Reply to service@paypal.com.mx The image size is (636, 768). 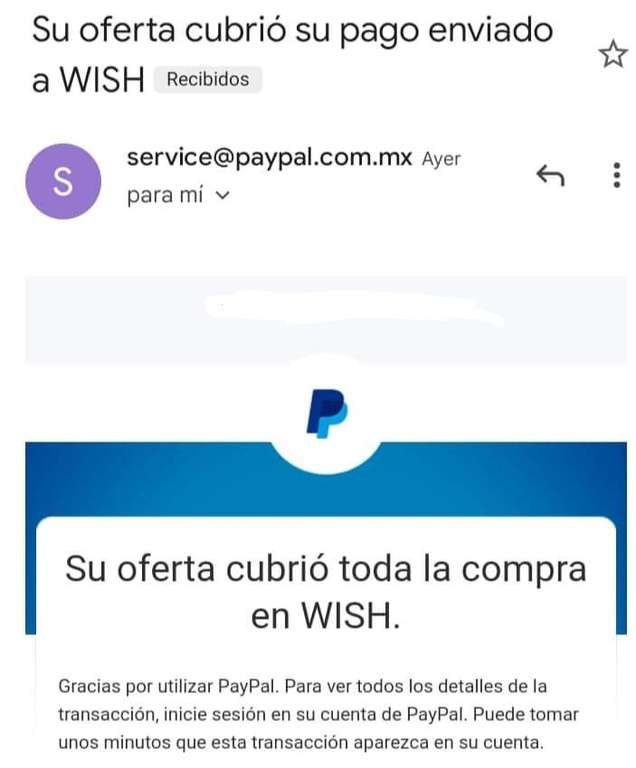pyautogui.click(x=550, y=176)
